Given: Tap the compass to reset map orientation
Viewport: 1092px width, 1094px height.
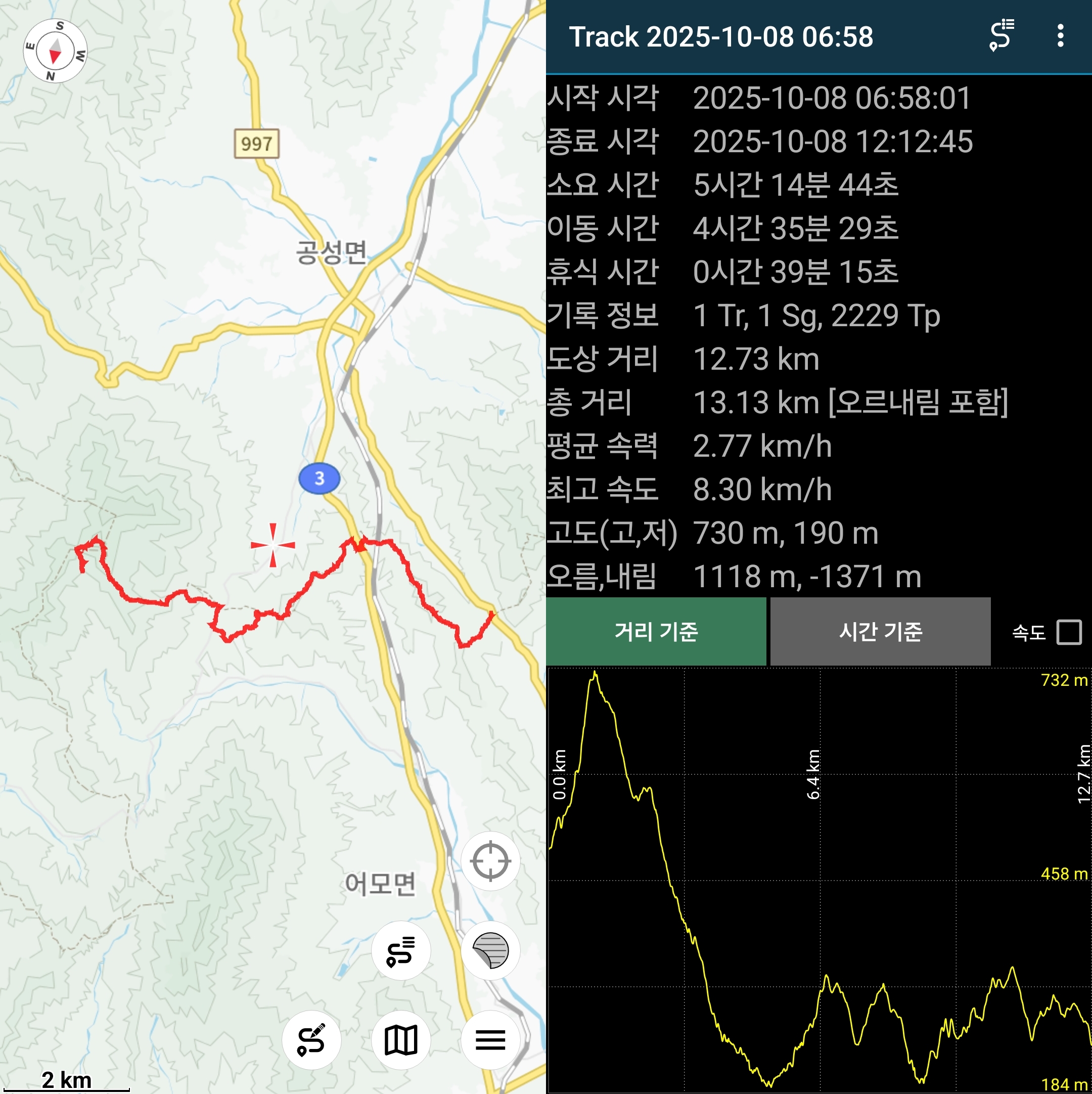Looking at the screenshot, I should [x=55, y=51].
